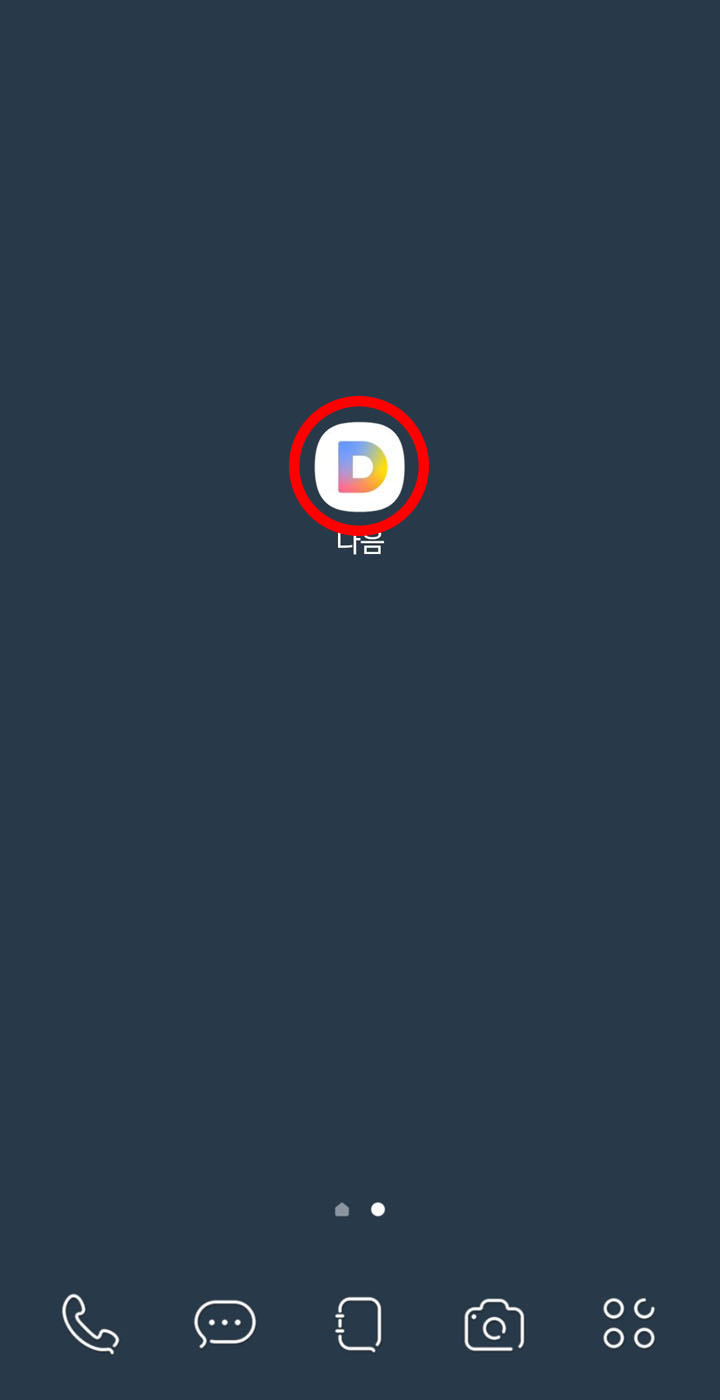
Task: Select the speech-bubble messaging icon
Action: click(224, 1322)
